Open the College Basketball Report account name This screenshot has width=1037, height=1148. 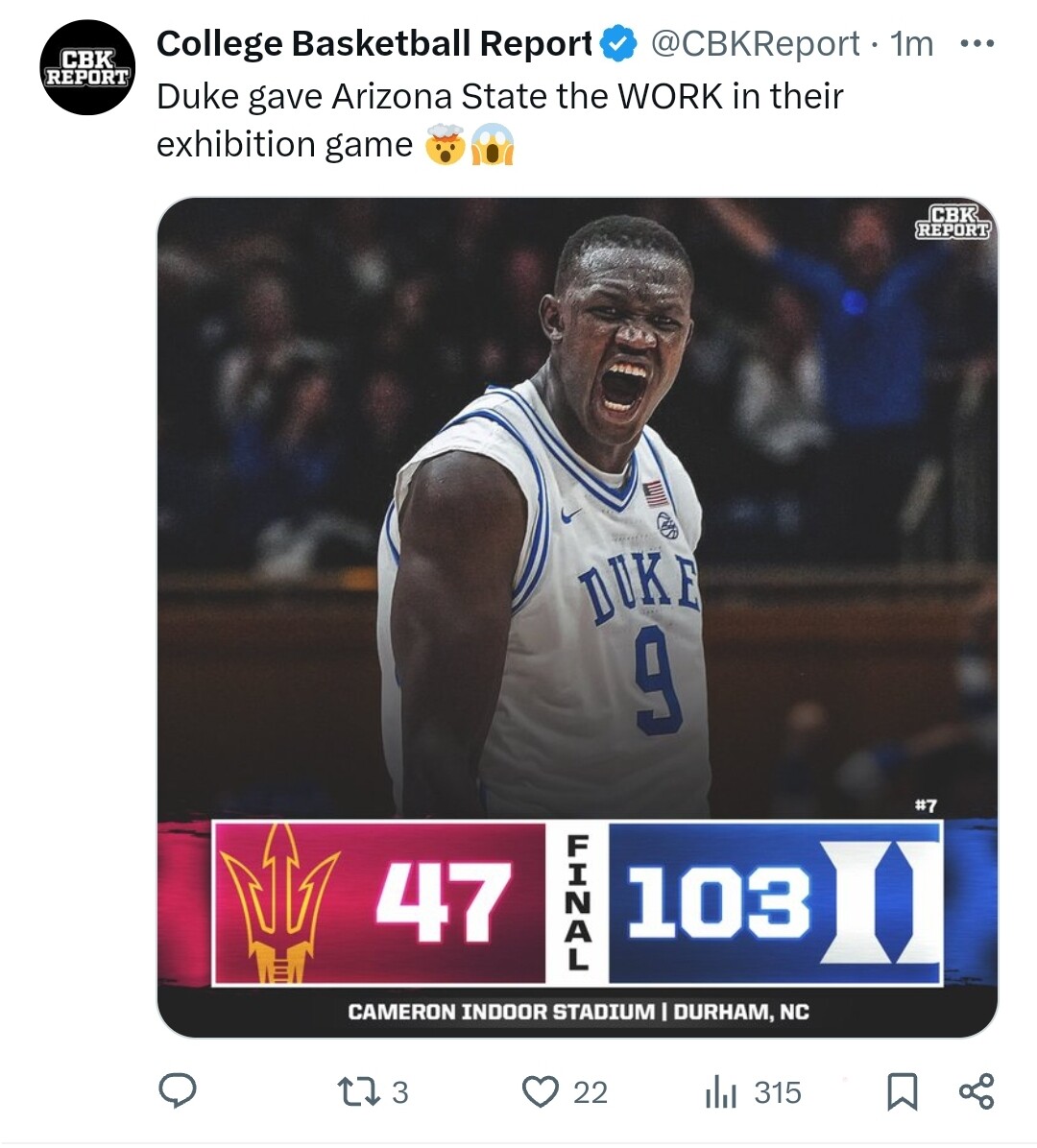pos(374,43)
